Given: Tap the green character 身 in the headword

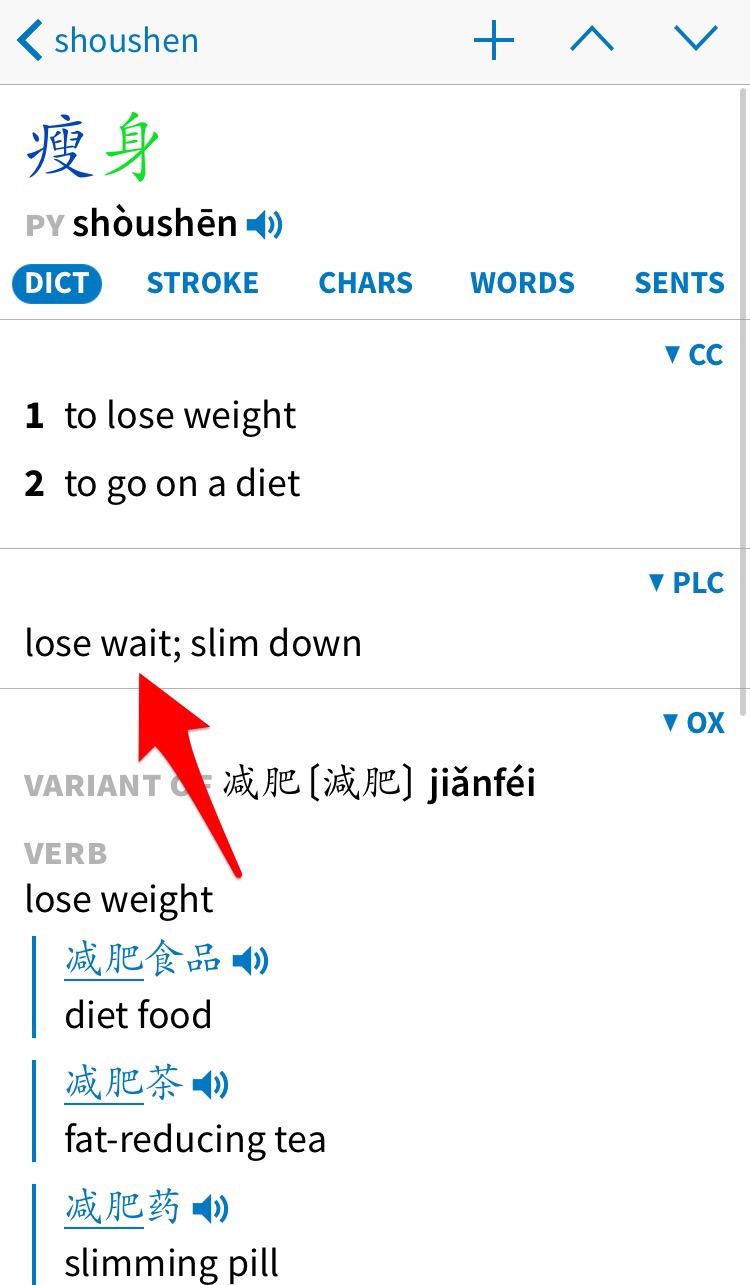Looking at the screenshot, I should pyautogui.click(x=132, y=148).
